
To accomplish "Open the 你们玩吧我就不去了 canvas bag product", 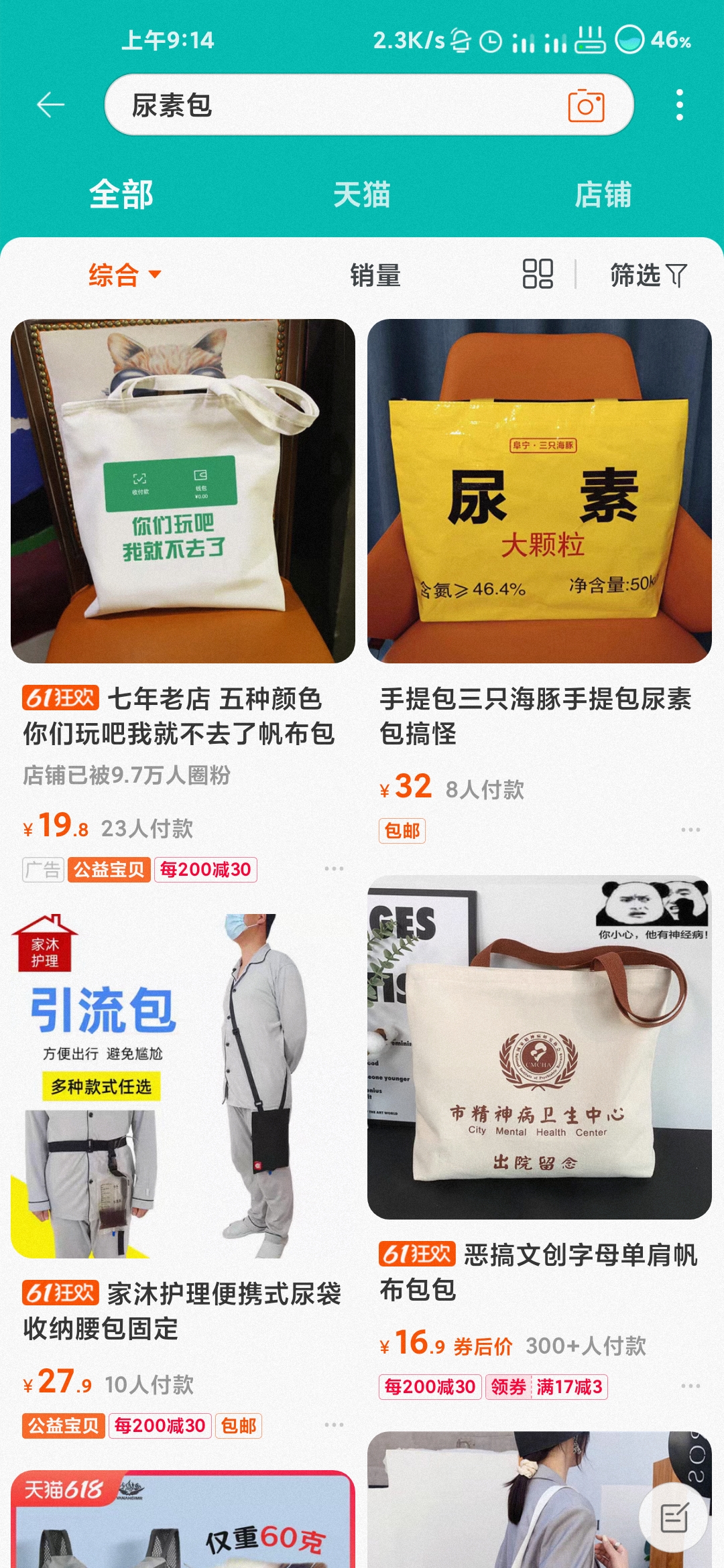I will coord(183,491).
